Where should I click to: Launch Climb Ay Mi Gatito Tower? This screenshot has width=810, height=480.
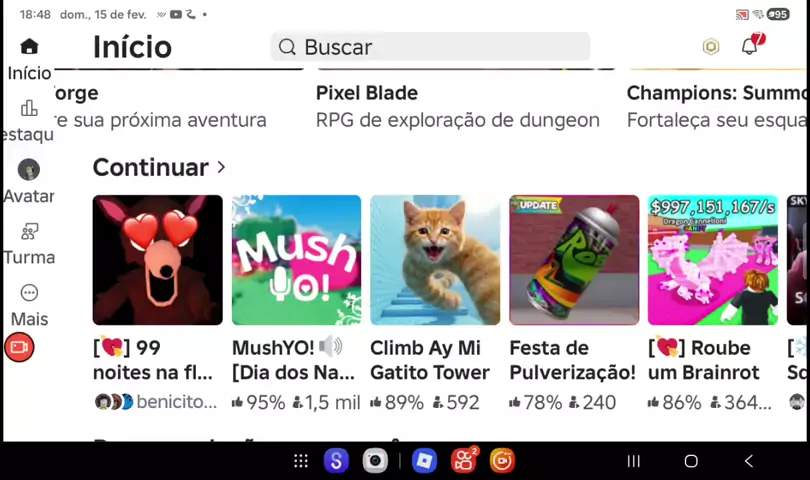(x=435, y=260)
